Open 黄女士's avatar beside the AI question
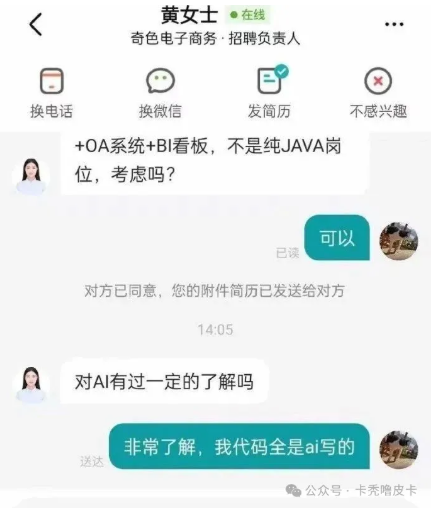 [31, 384]
